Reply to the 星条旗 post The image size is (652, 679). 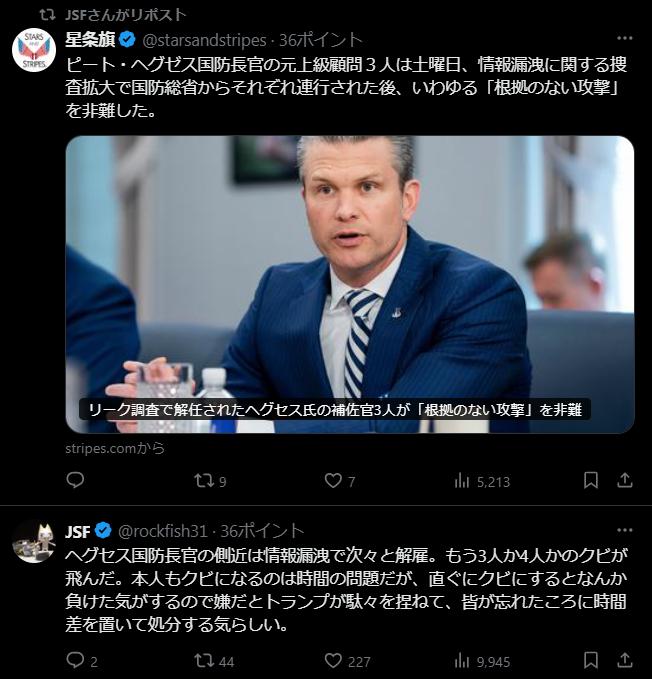click(x=75, y=481)
